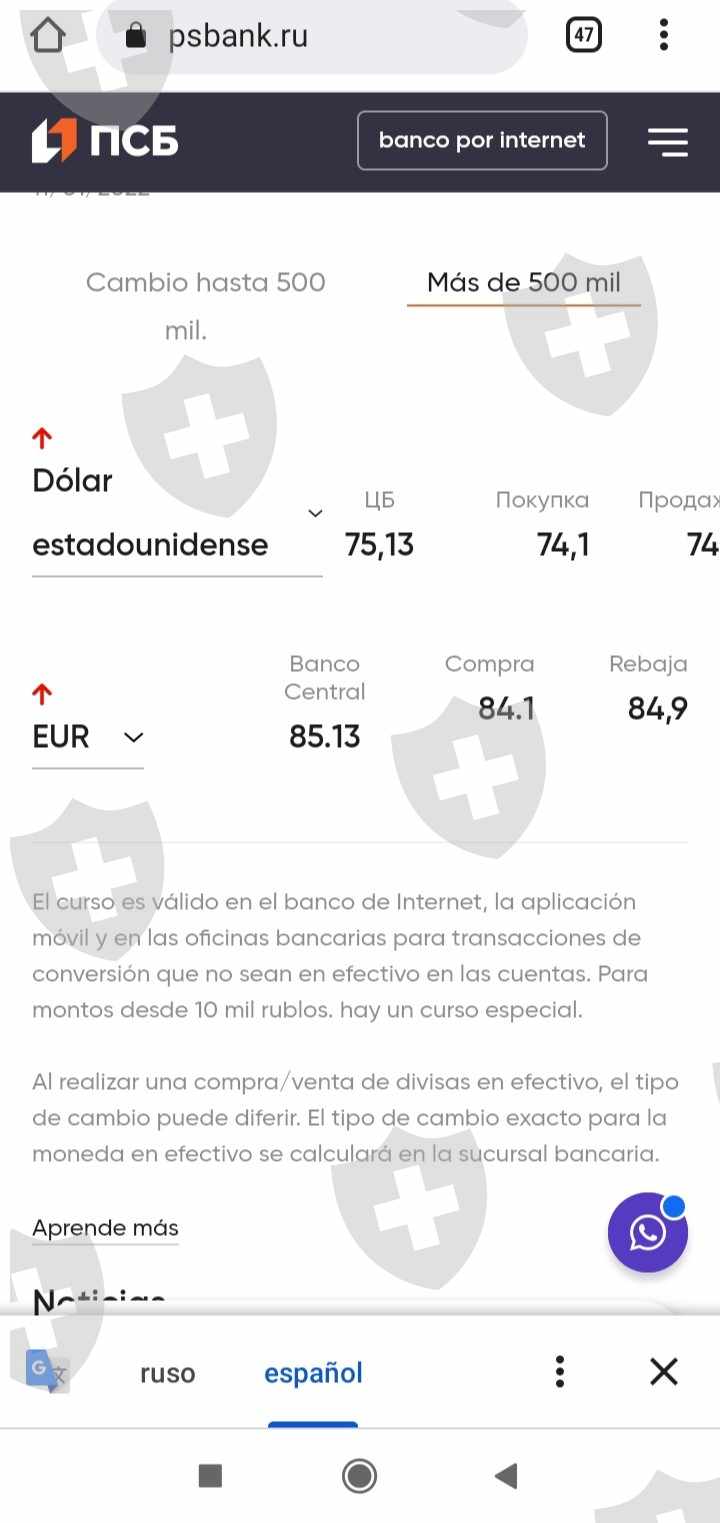Open the purple chat floating button

[648, 1232]
